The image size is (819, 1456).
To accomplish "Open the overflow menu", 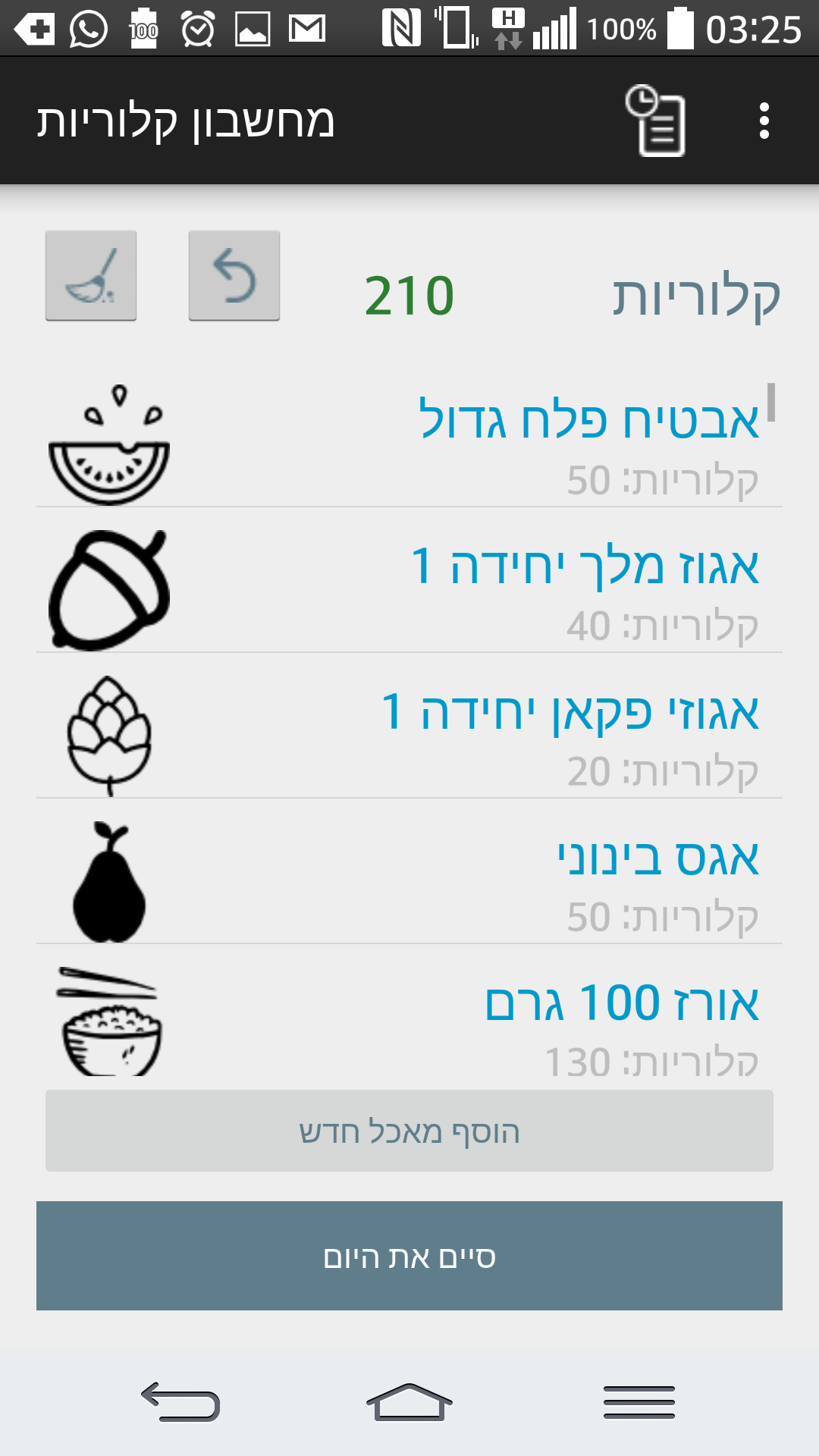I will (764, 121).
